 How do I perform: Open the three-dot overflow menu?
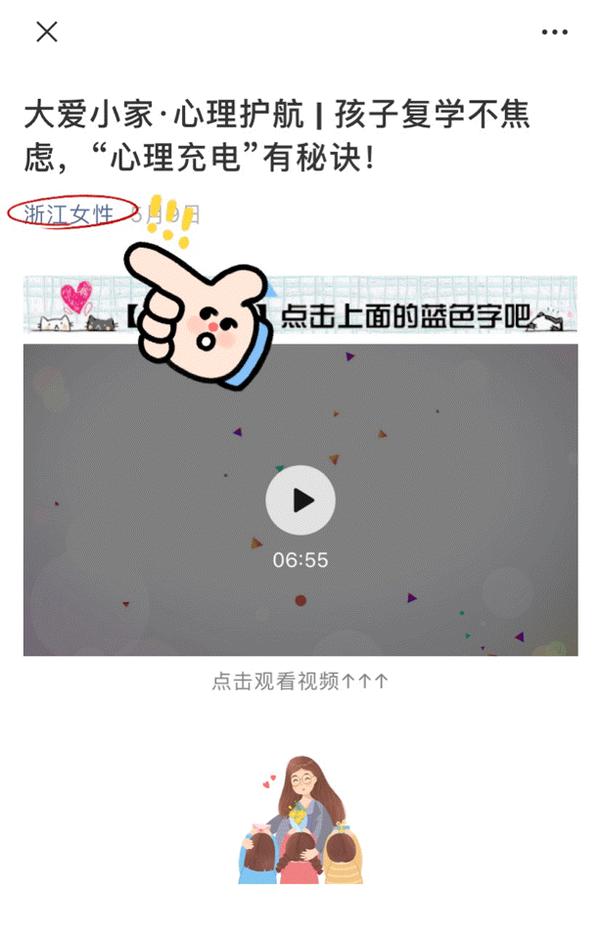pos(554,32)
